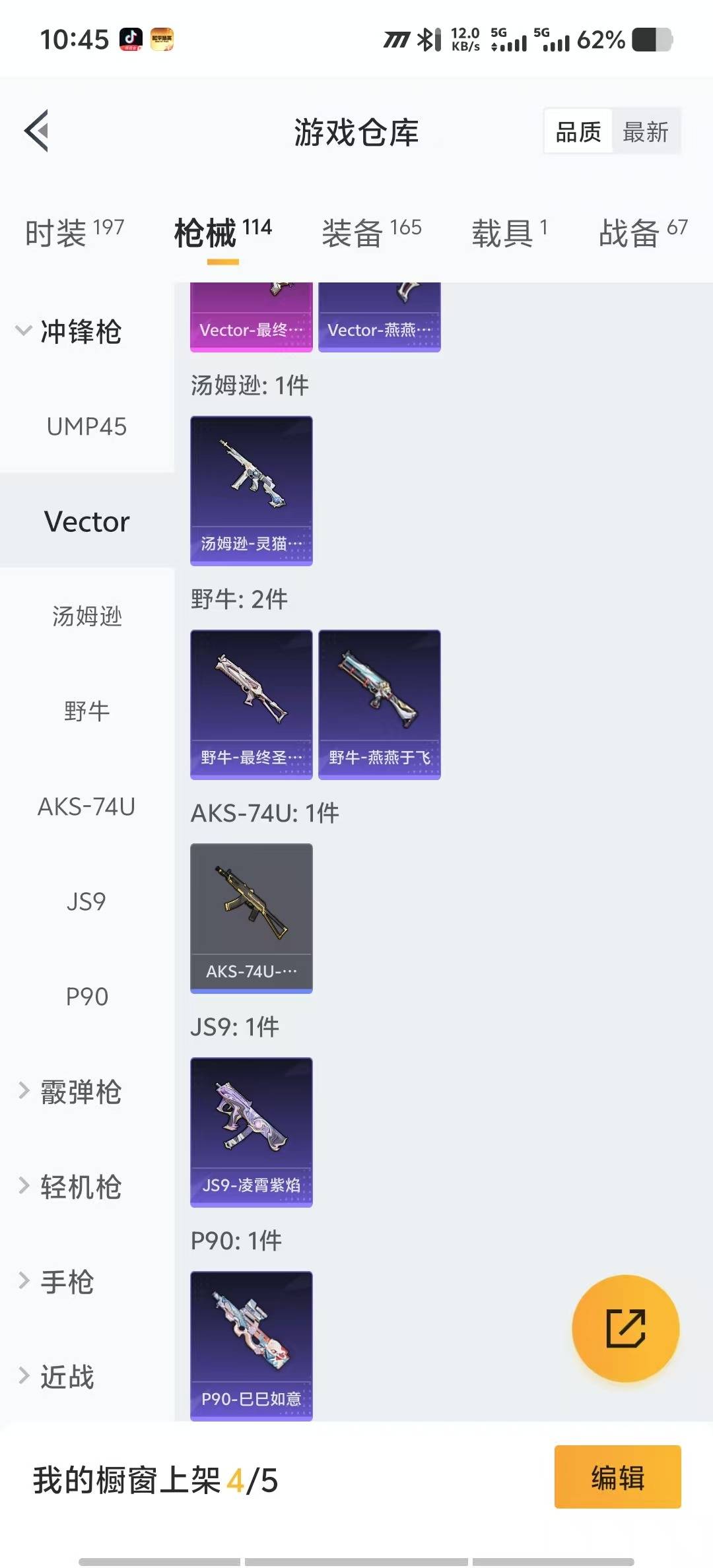The width and height of the screenshot is (713, 1568).
Task: Sort by 最新
Action: pos(645,132)
